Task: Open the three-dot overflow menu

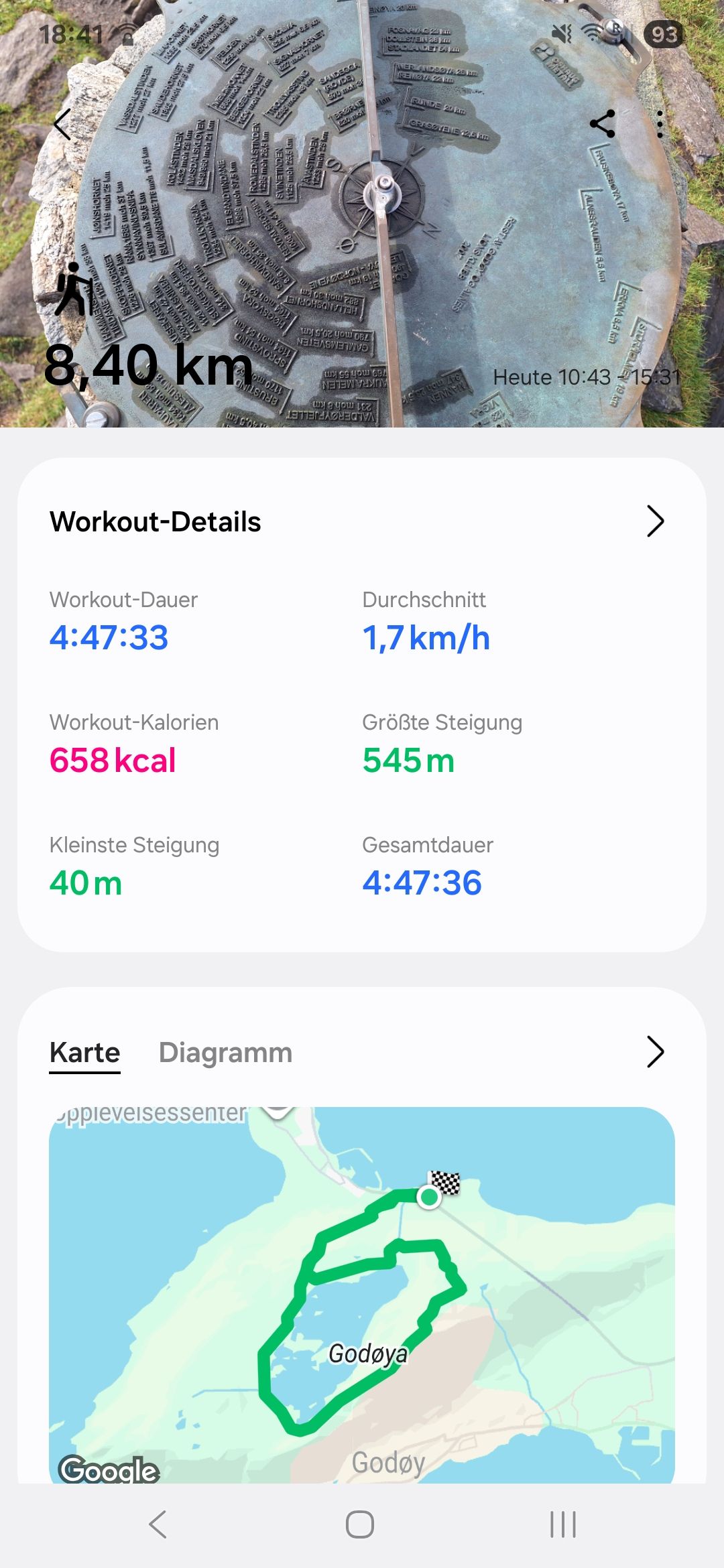Action: point(660,124)
